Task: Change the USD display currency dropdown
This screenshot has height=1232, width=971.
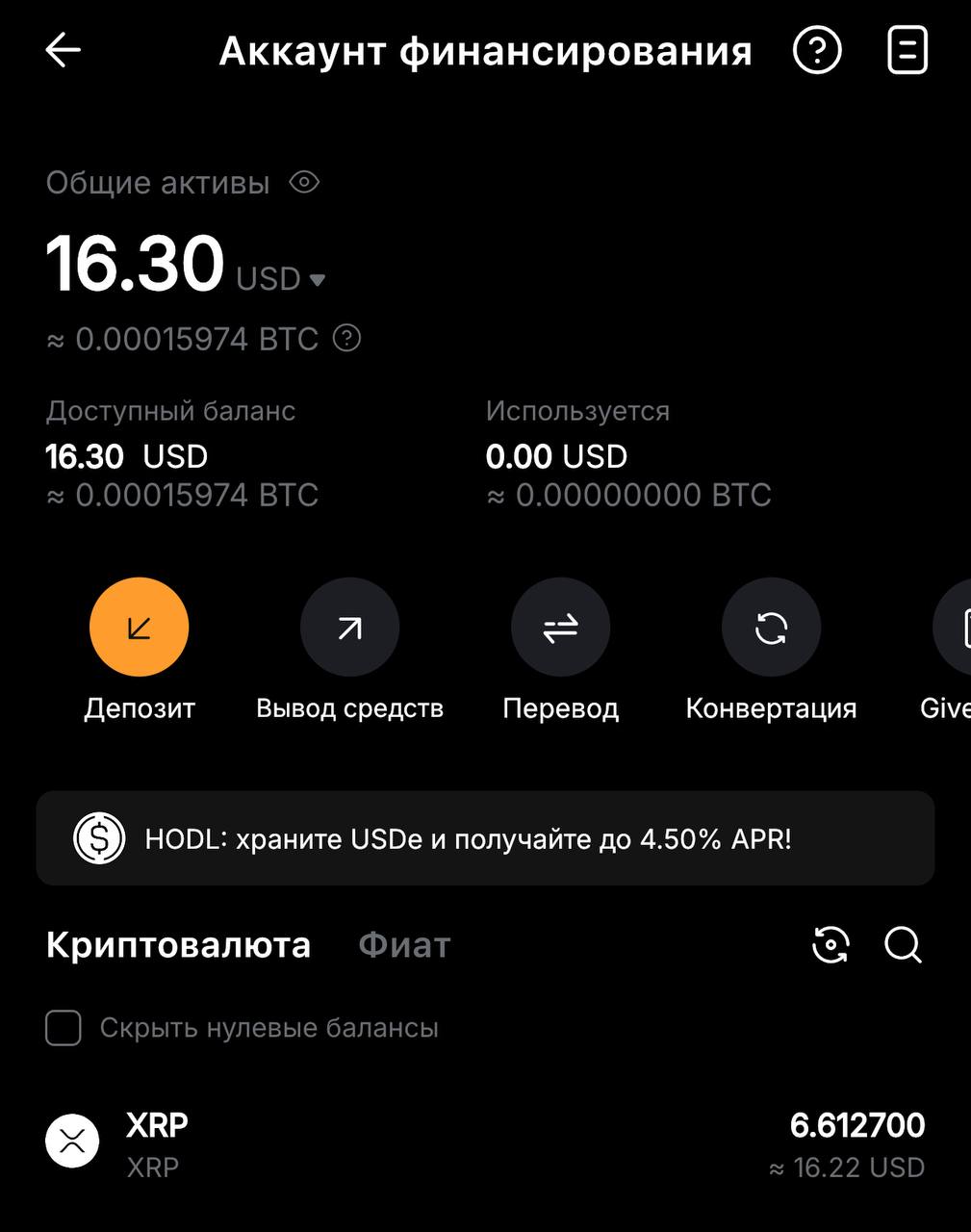Action: [282, 279]
